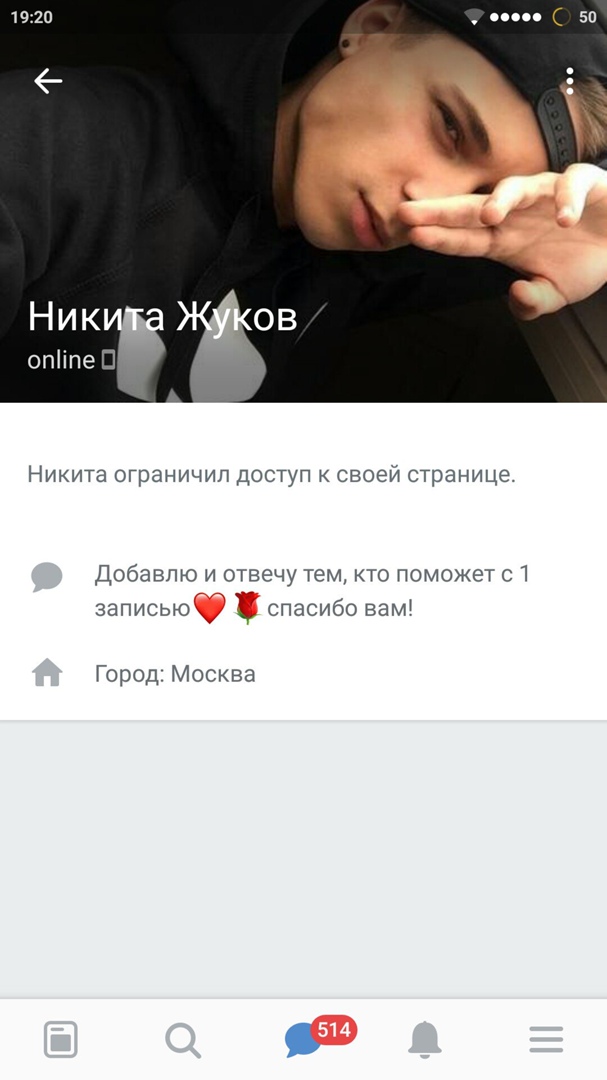Open the hamburger menu tab
Image resolution: width=607 pixels, height=1080 pixels.
[546, 1040]
